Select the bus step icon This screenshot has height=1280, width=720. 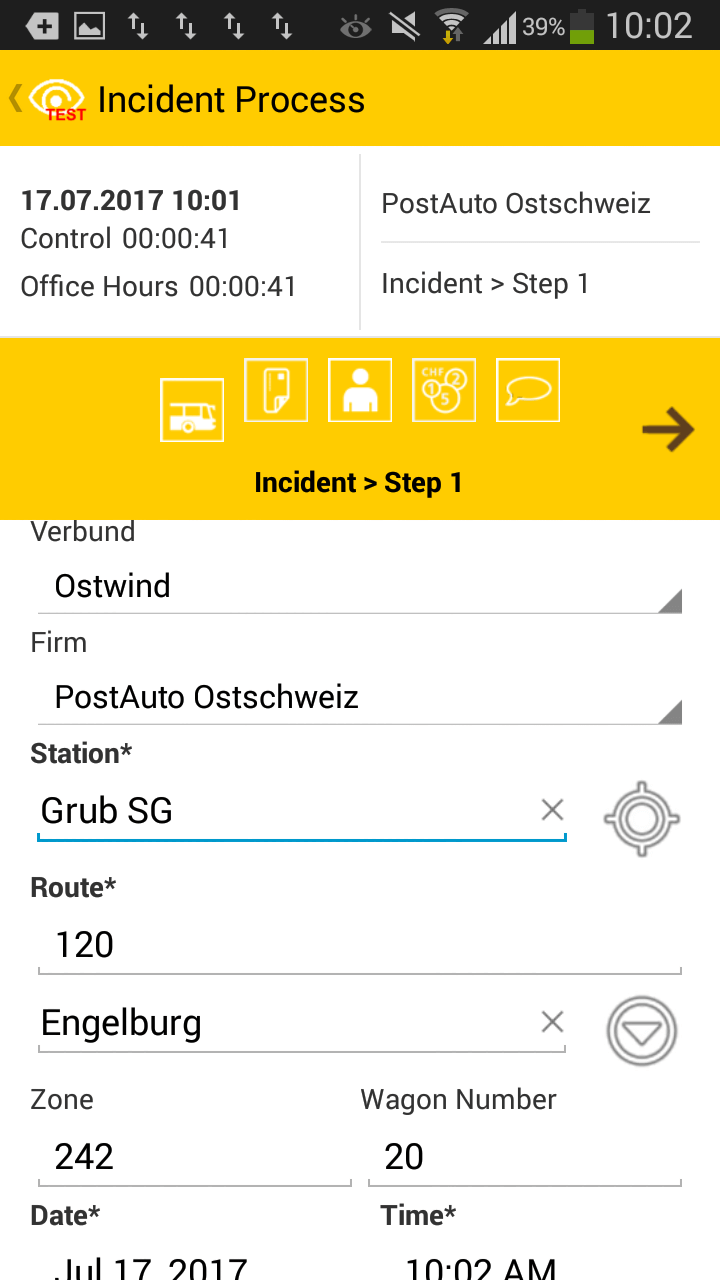tap(192, 410)
